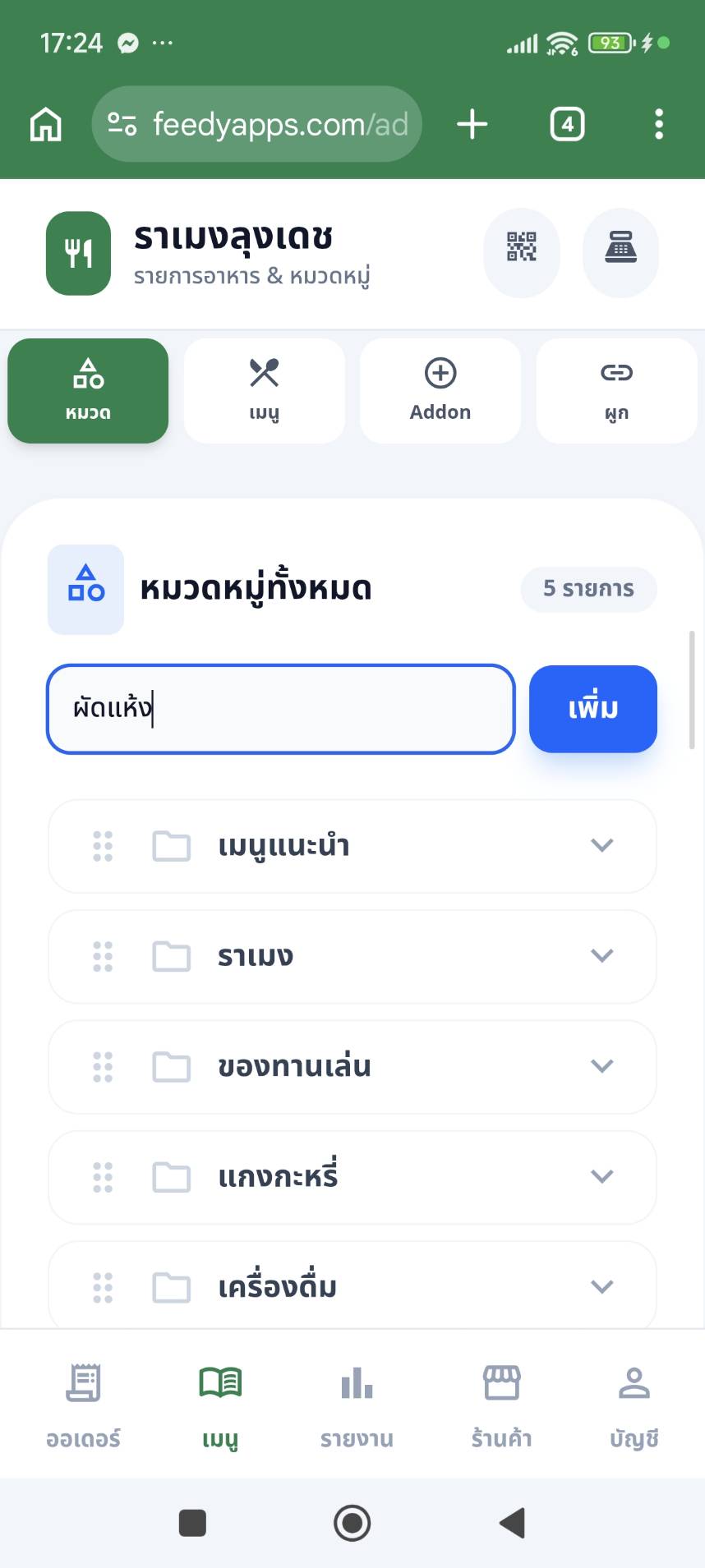Expand the เครื่องดื่ม category
This screenshot has width=705, height=1568.
pos(601,1286)
